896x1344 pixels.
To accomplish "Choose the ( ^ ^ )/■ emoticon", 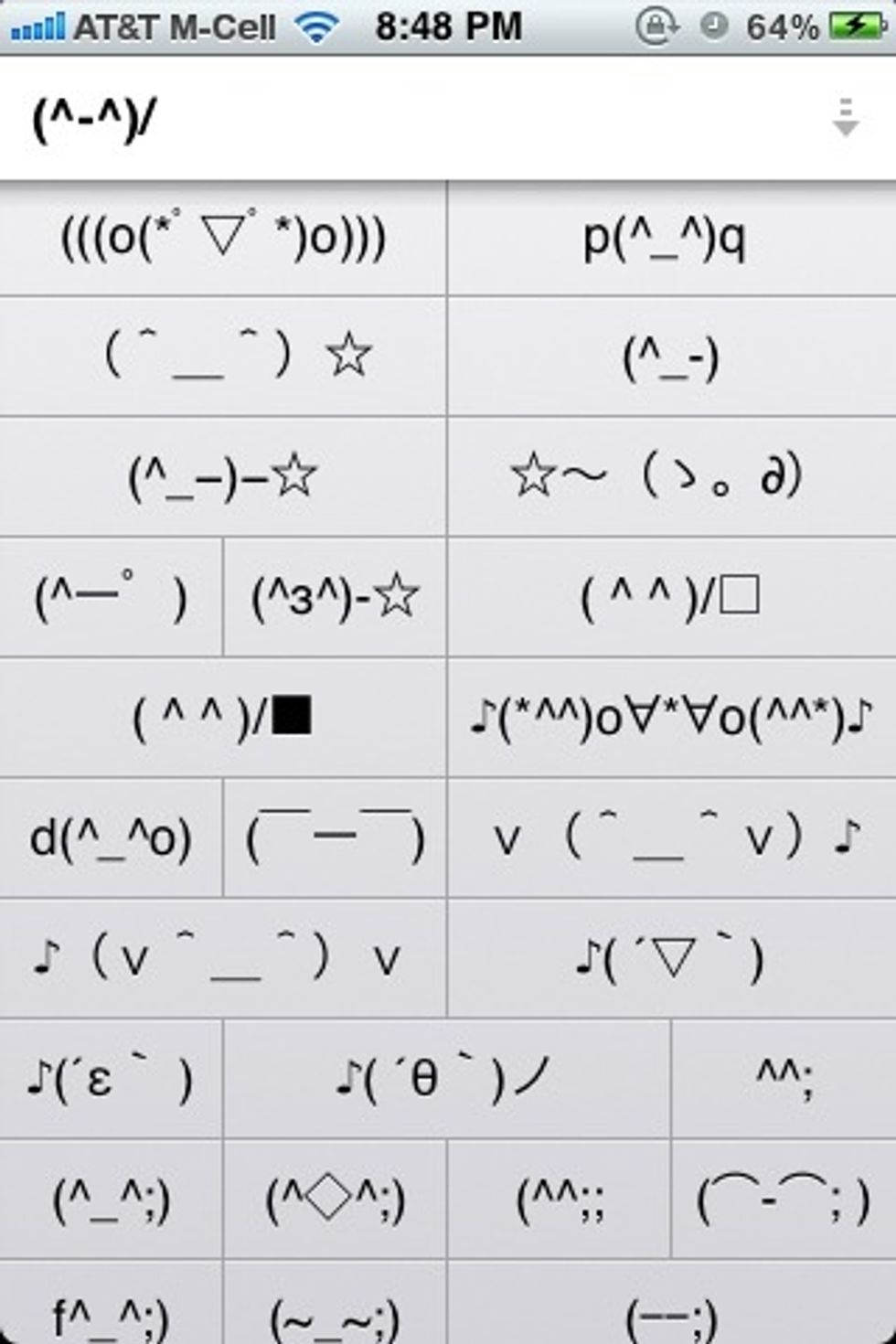I will [x=222, y=718].
